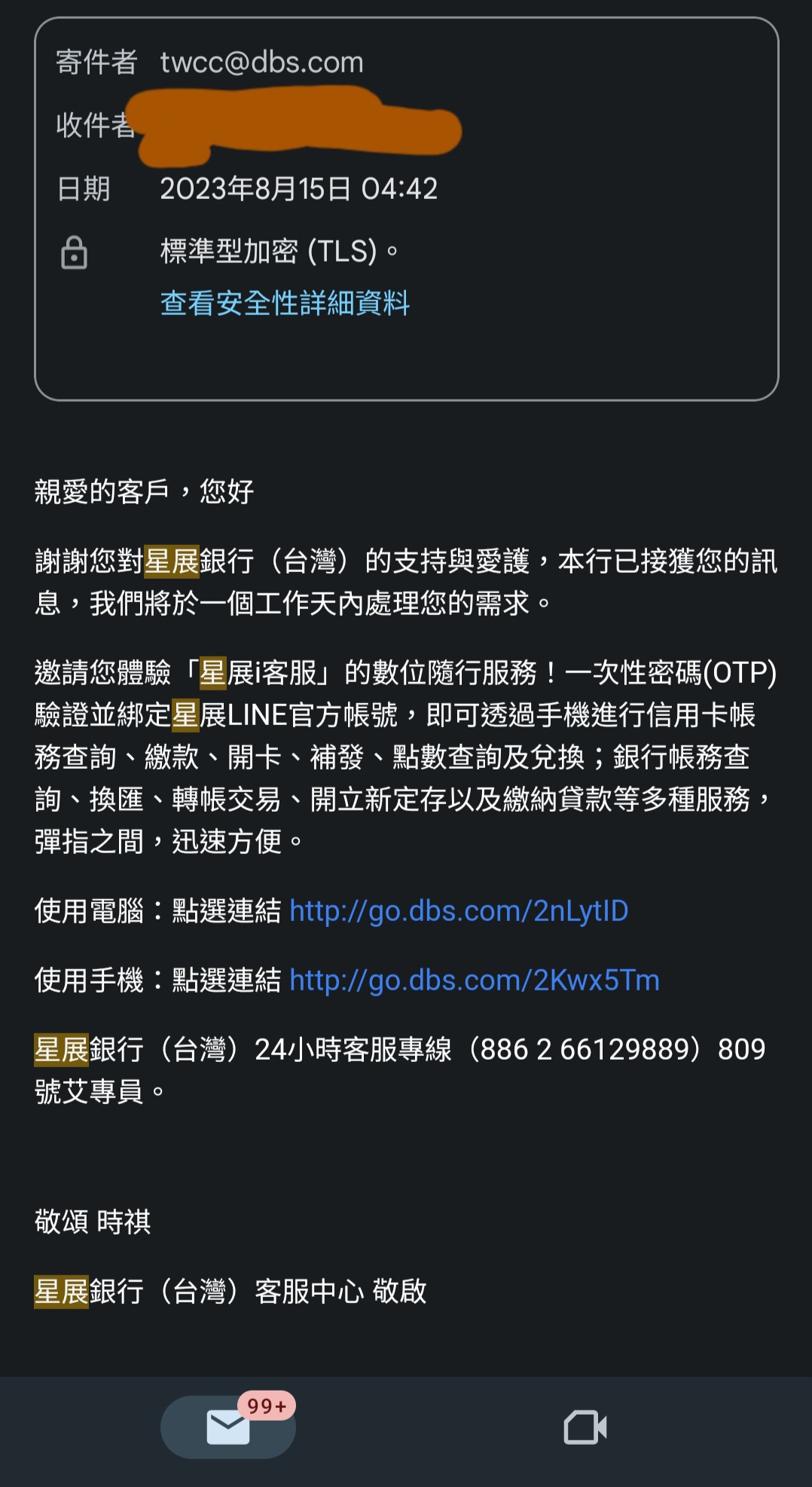Open 查看安全性詳細資料 security details link
The height and width of the screenshot is (1487, 812).
285,303
